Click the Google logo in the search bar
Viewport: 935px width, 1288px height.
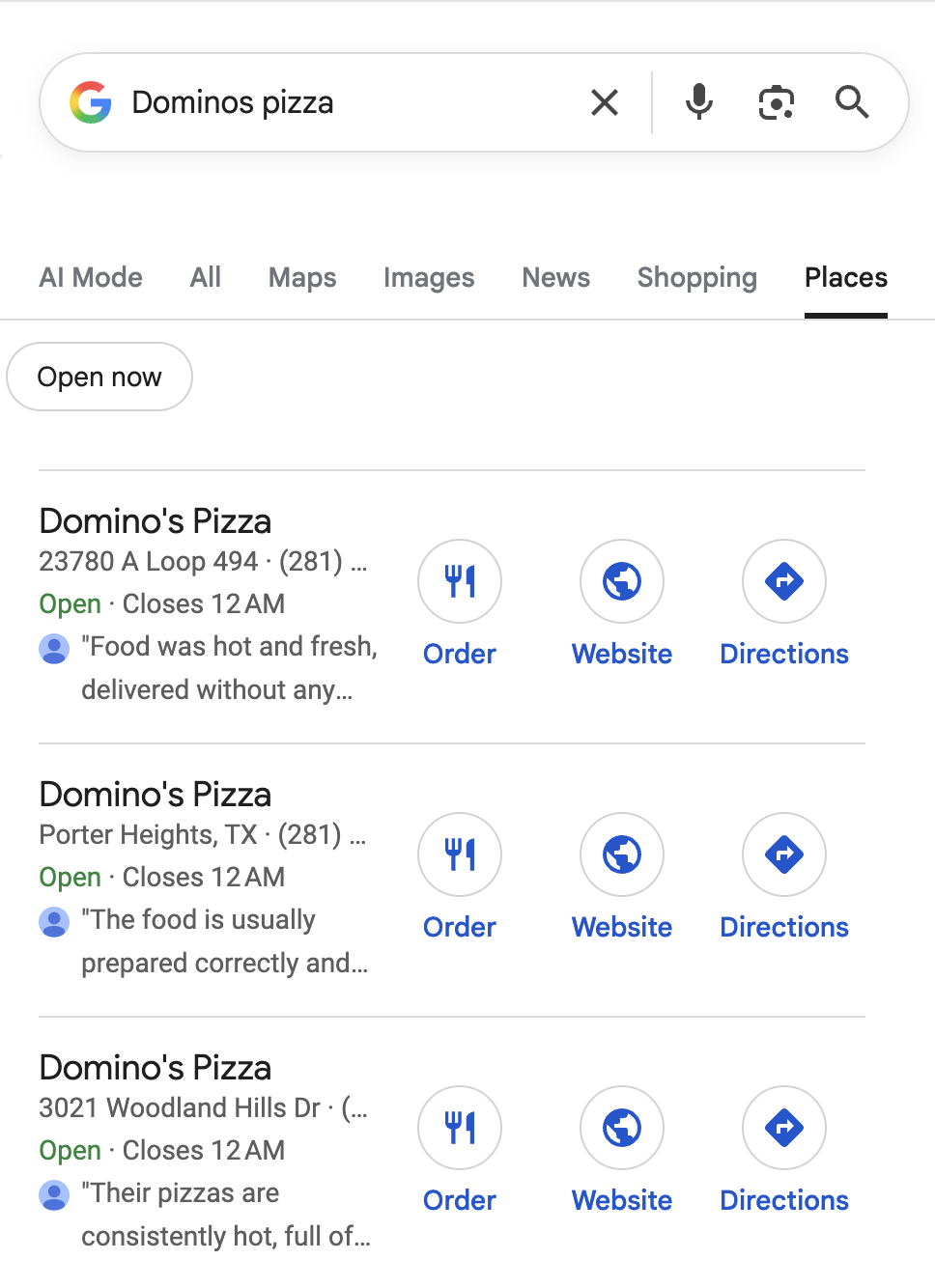click(x=91, y=101)
